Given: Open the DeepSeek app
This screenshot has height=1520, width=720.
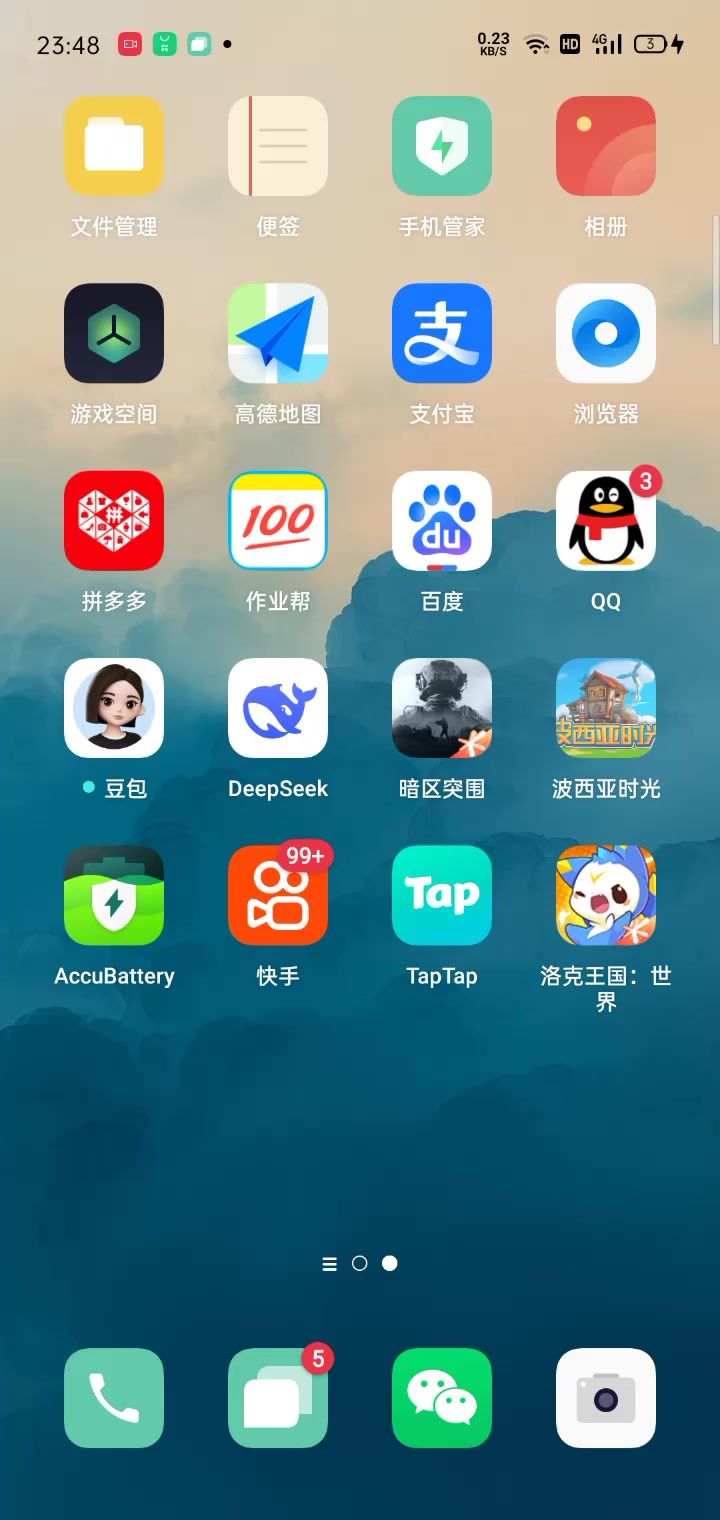Looking at the screenshot, I should (278, 708).
